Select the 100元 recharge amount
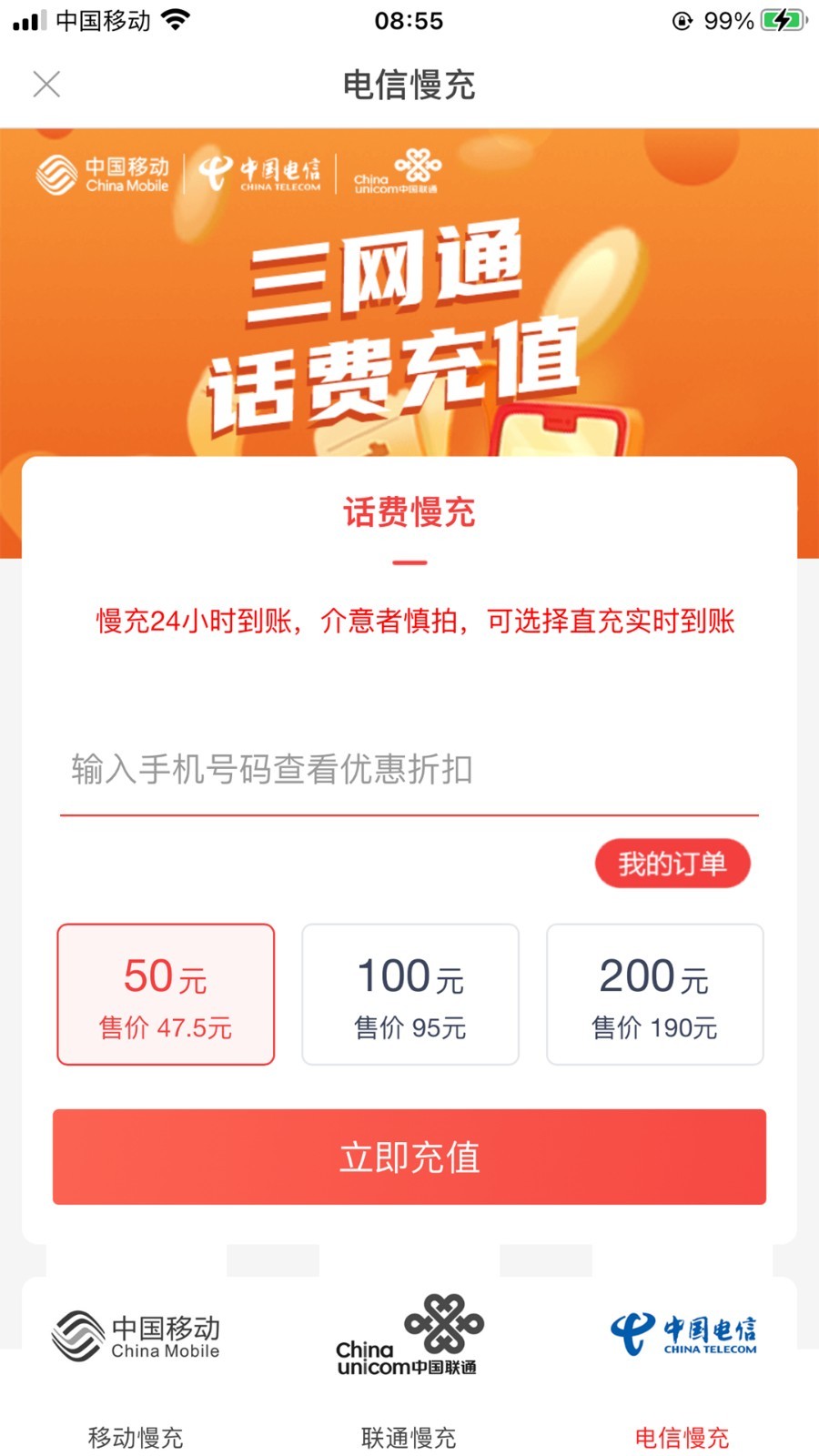The width and height of the screenshot is (819, 1456). tap(410, 995)
